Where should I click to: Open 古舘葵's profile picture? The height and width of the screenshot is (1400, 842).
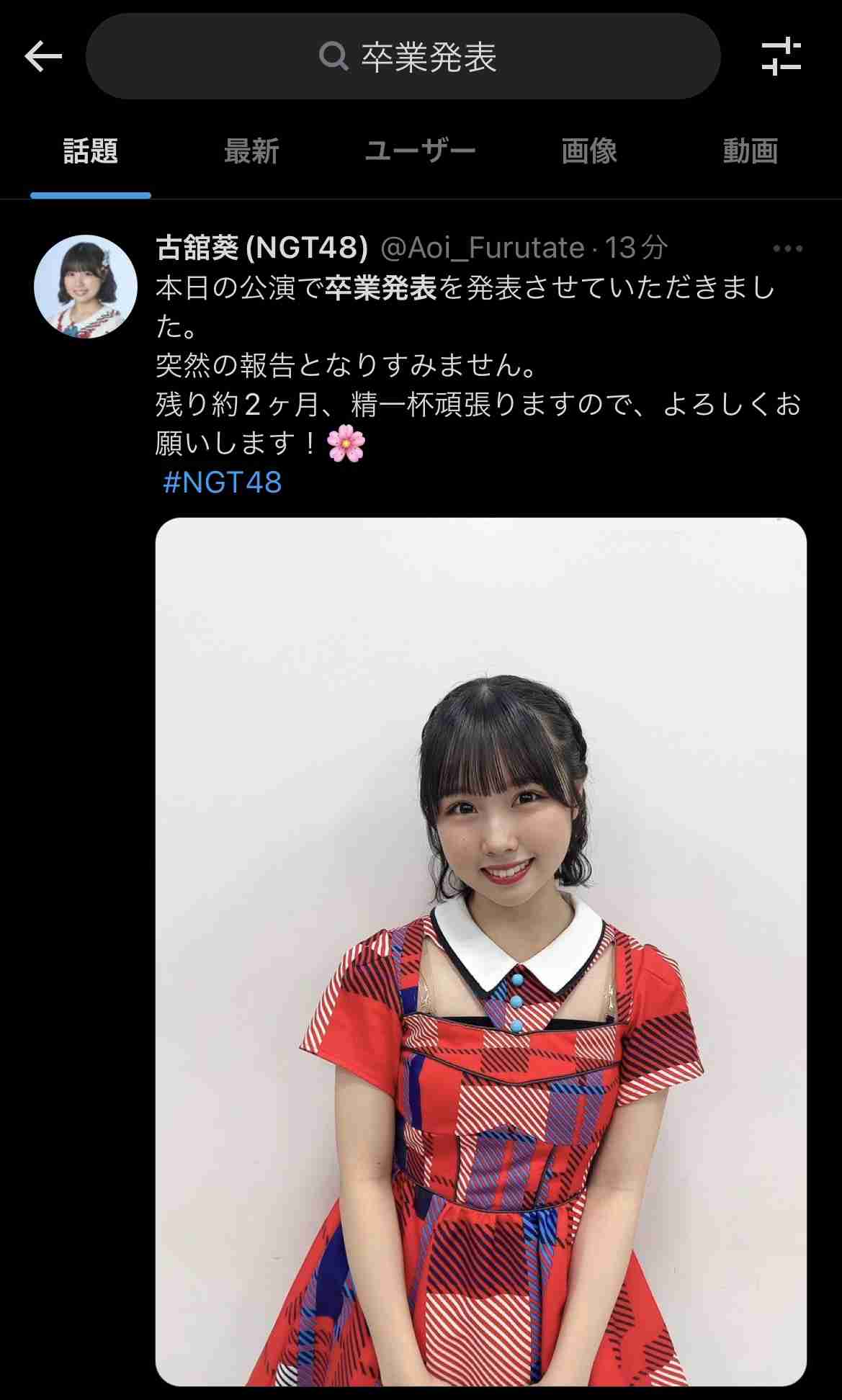tap(86, 287)
